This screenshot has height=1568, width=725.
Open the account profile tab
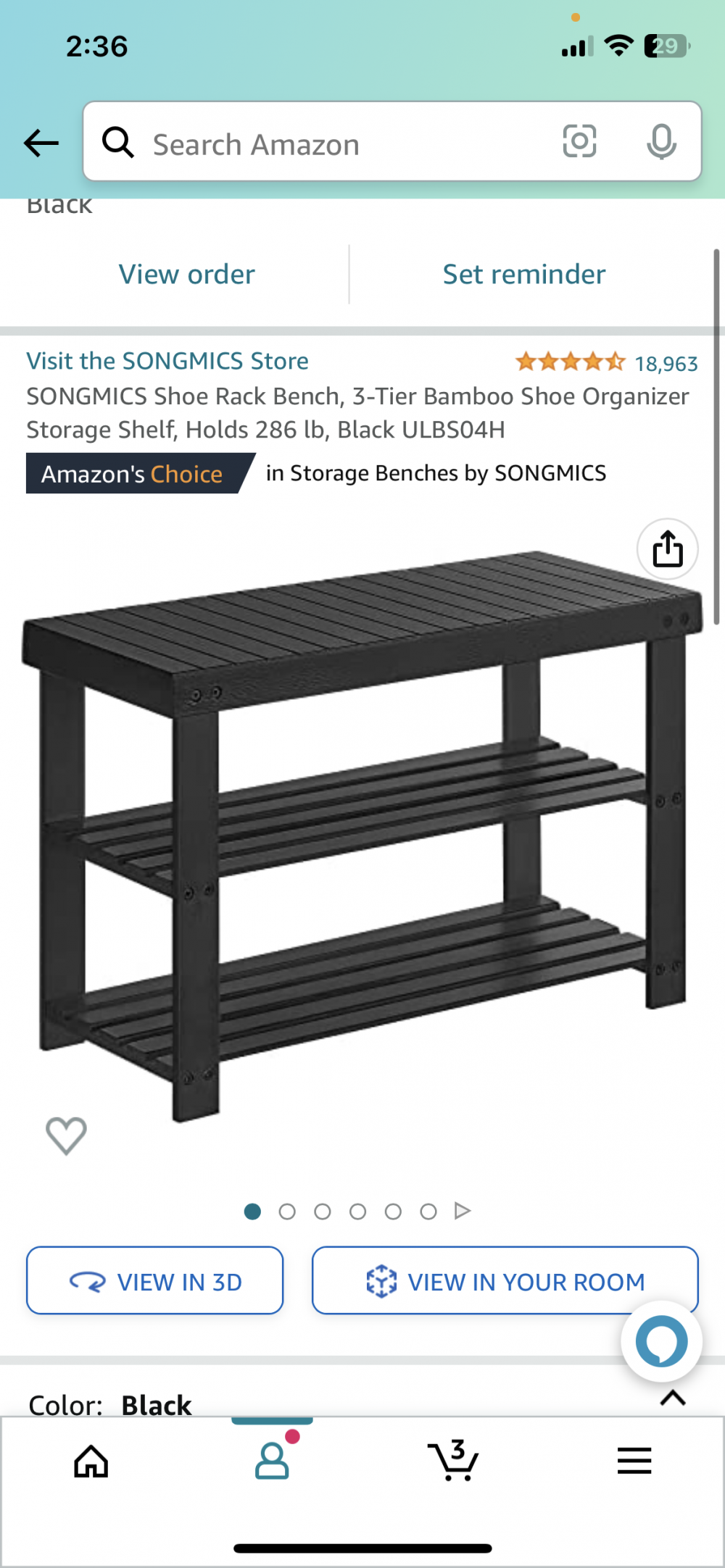click(x=273, y=1461)
